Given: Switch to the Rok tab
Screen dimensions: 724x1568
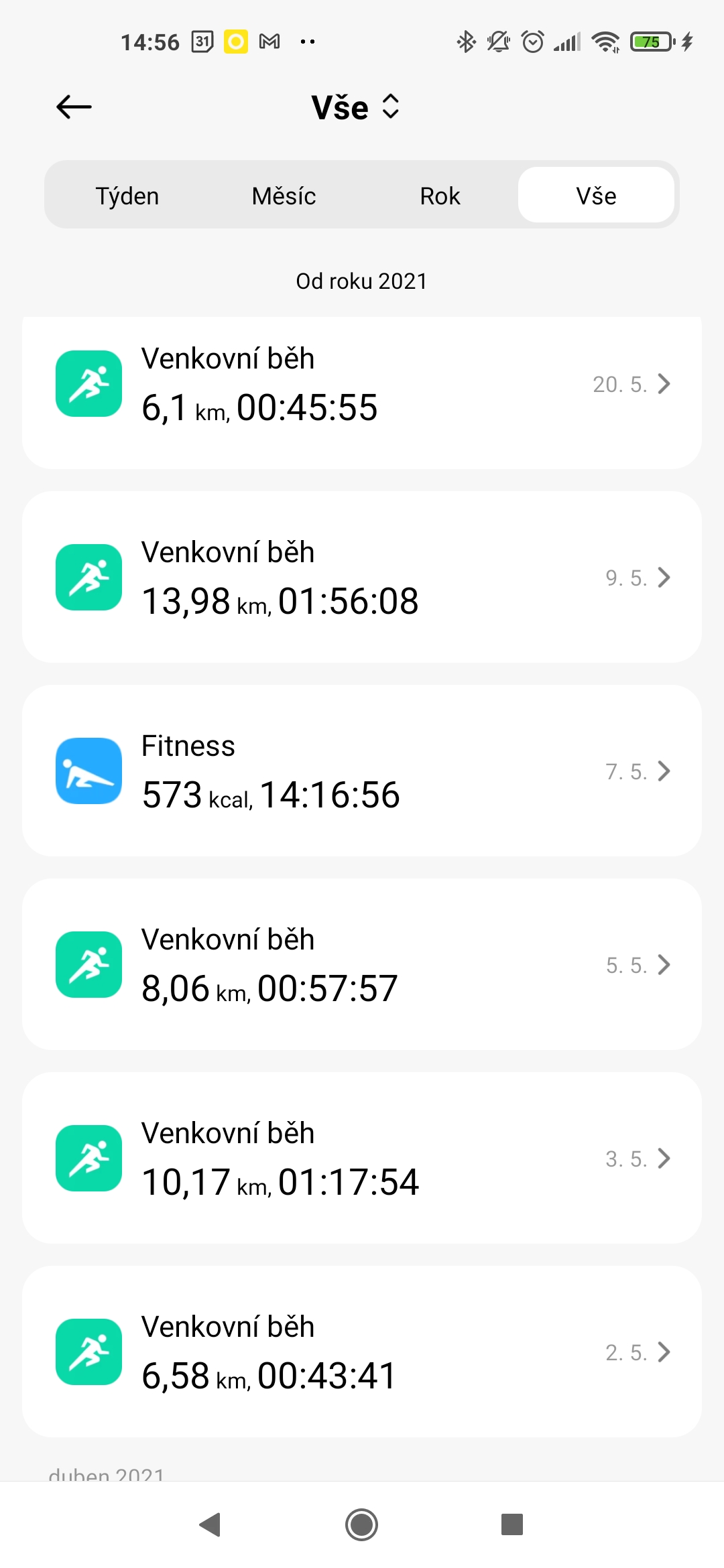Looking at the screenshot, I should (440, 196).
